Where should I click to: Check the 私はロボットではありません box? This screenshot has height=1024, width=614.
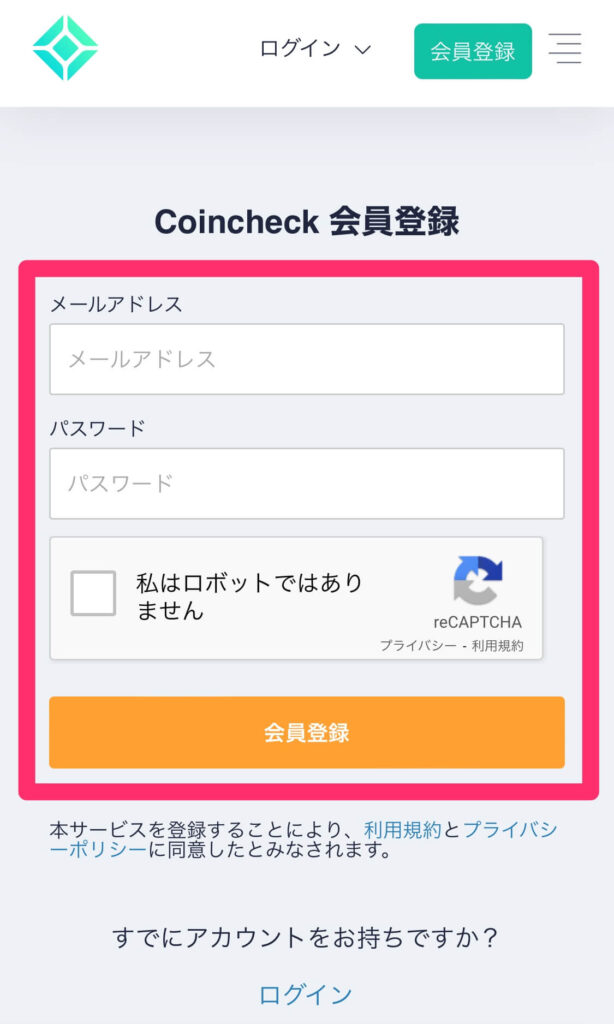point(93,593)
